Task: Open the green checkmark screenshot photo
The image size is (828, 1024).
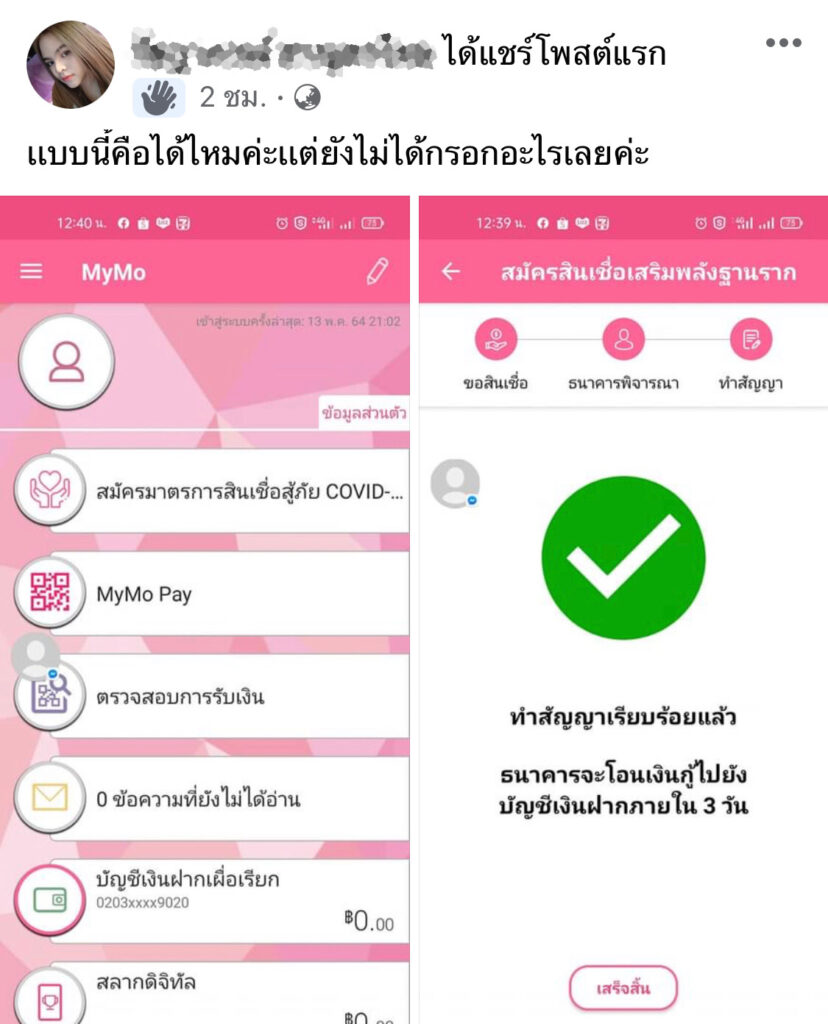Action: 623,610
